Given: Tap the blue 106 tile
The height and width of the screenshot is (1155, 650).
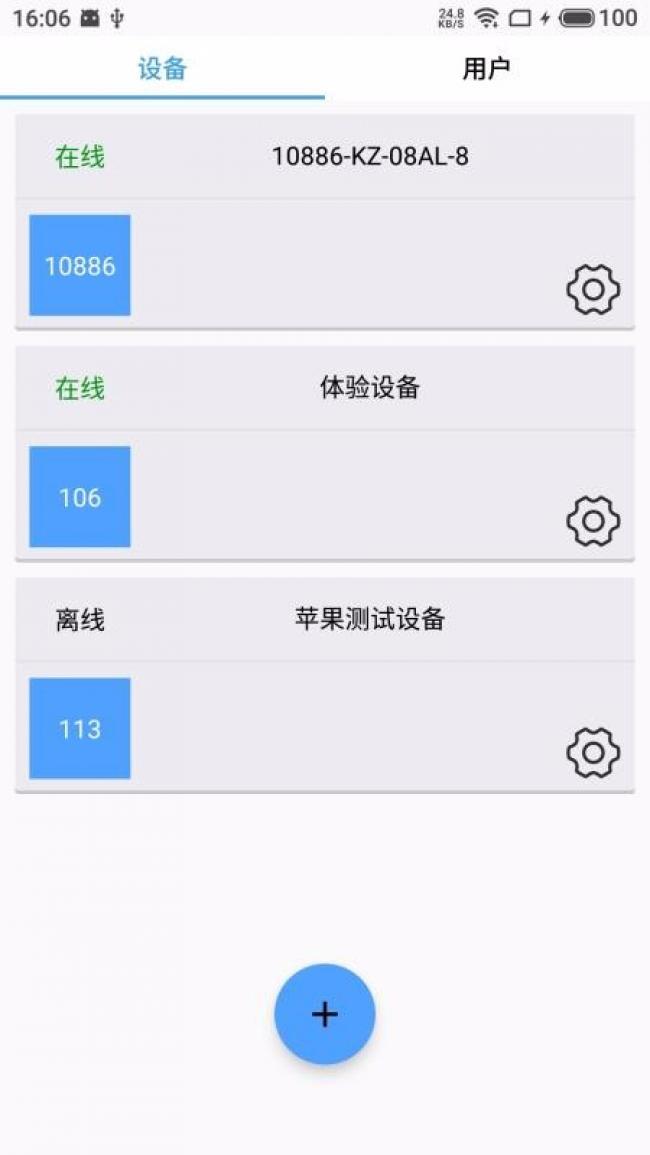Looking at the screenshot, I should click(x=80, y=497).
